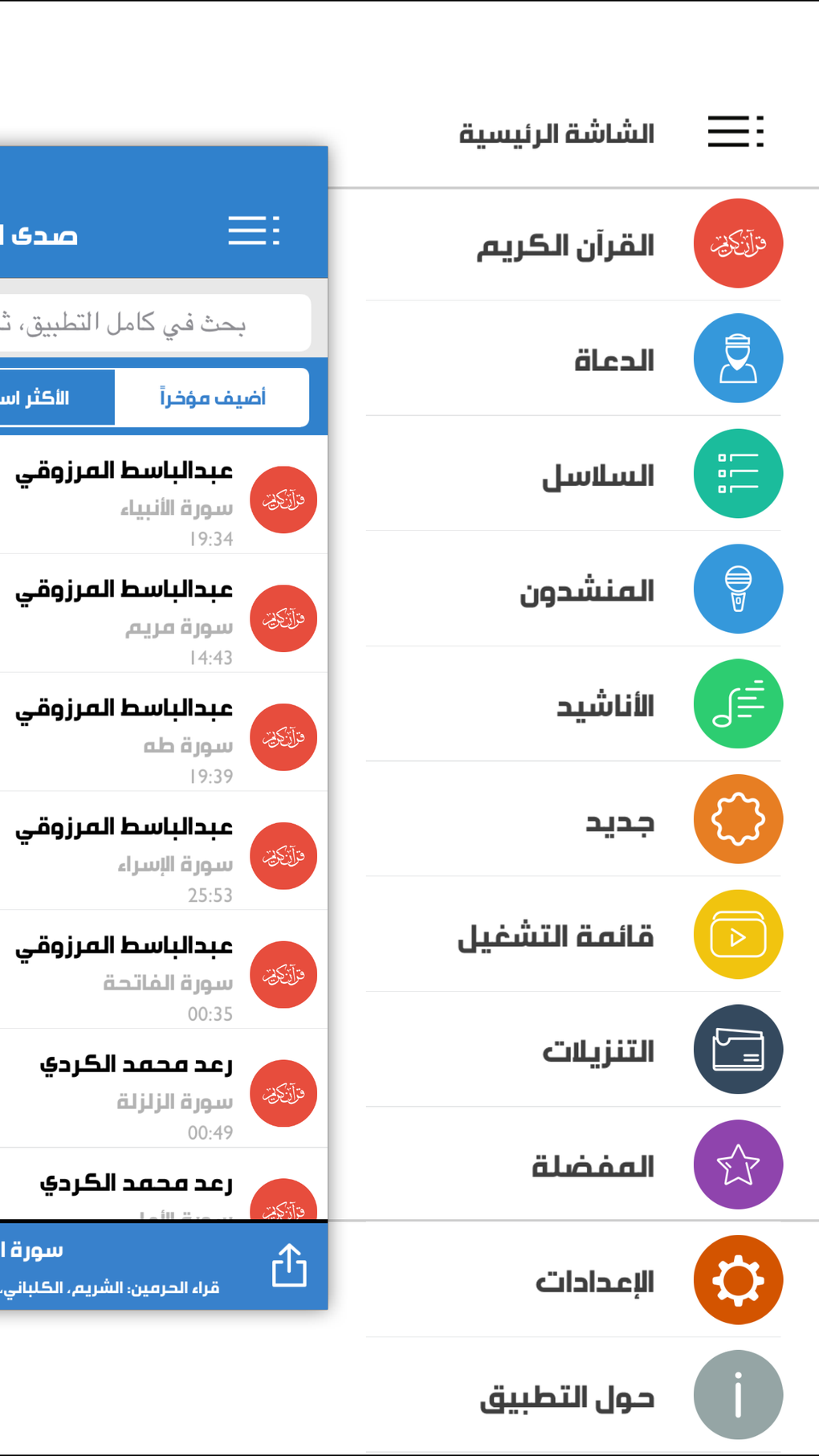Open جديد menu item
The width and height of the screenshot is (819, 1456).
coord(573,819)
